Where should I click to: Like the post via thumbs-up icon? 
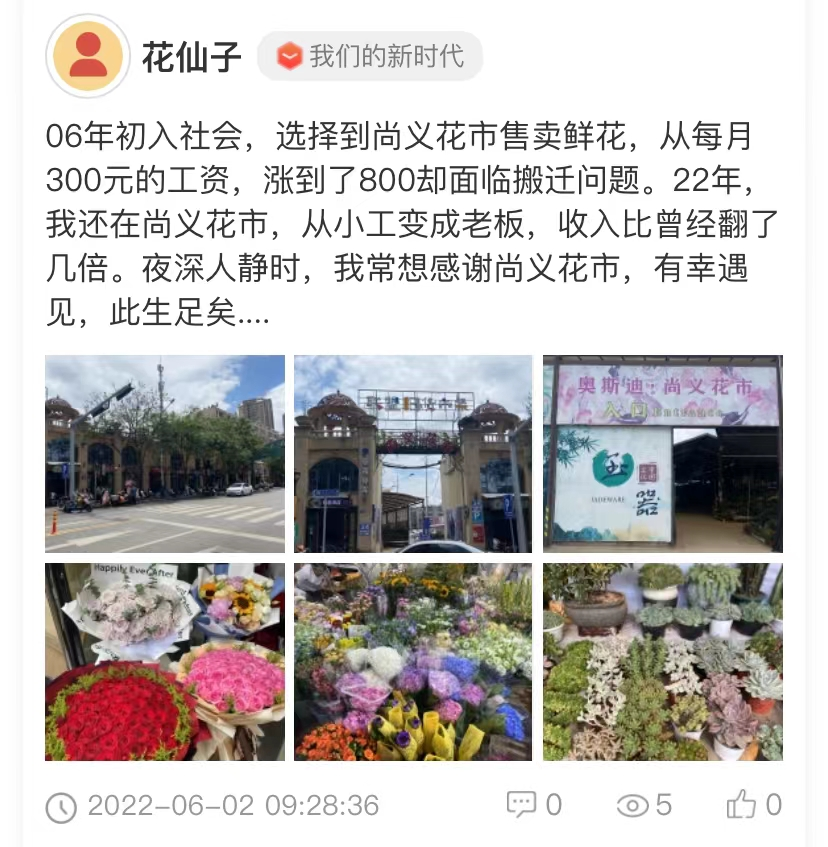741,802
